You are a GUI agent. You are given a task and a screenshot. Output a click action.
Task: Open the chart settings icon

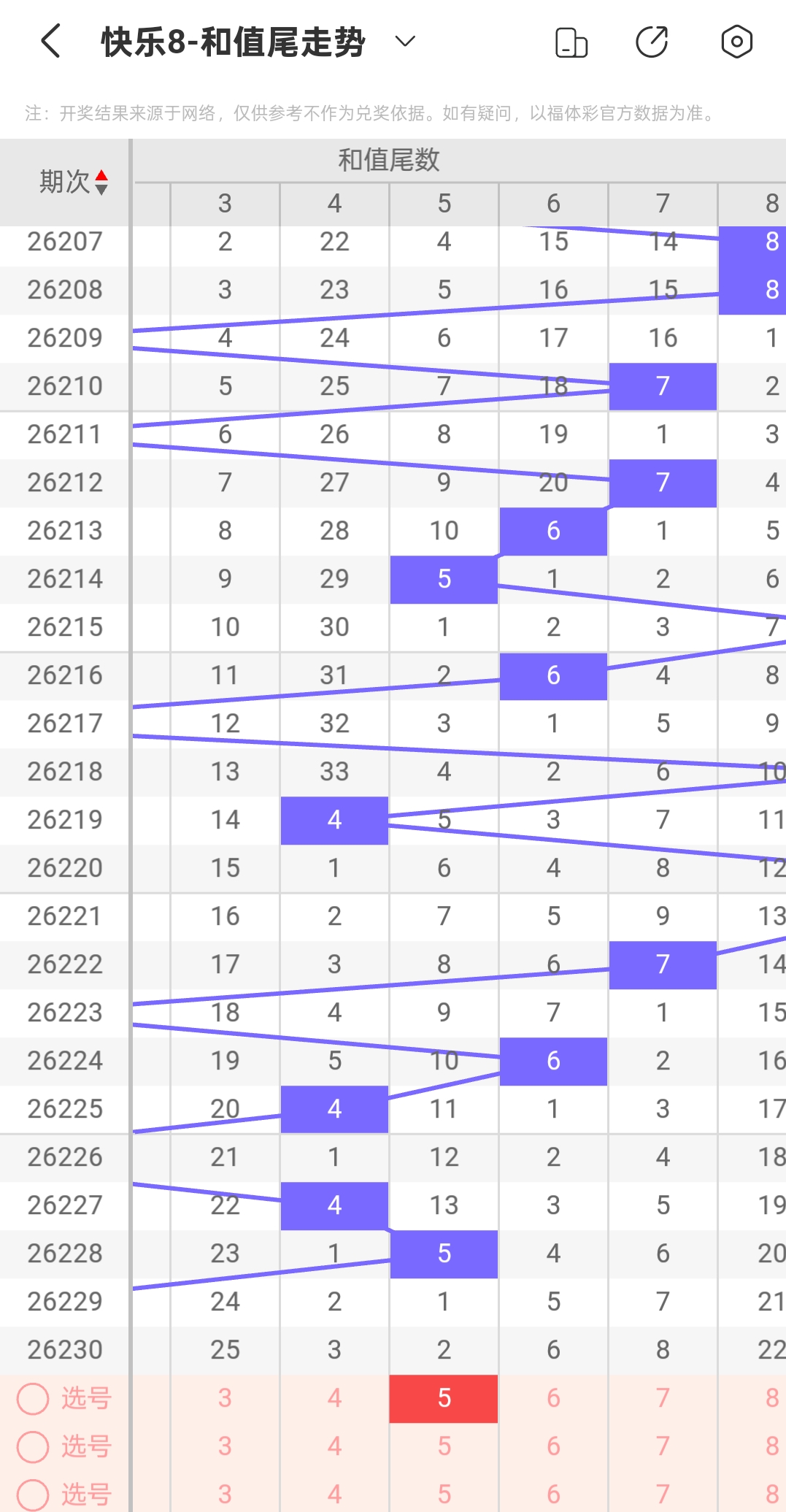tap(736, 42)
